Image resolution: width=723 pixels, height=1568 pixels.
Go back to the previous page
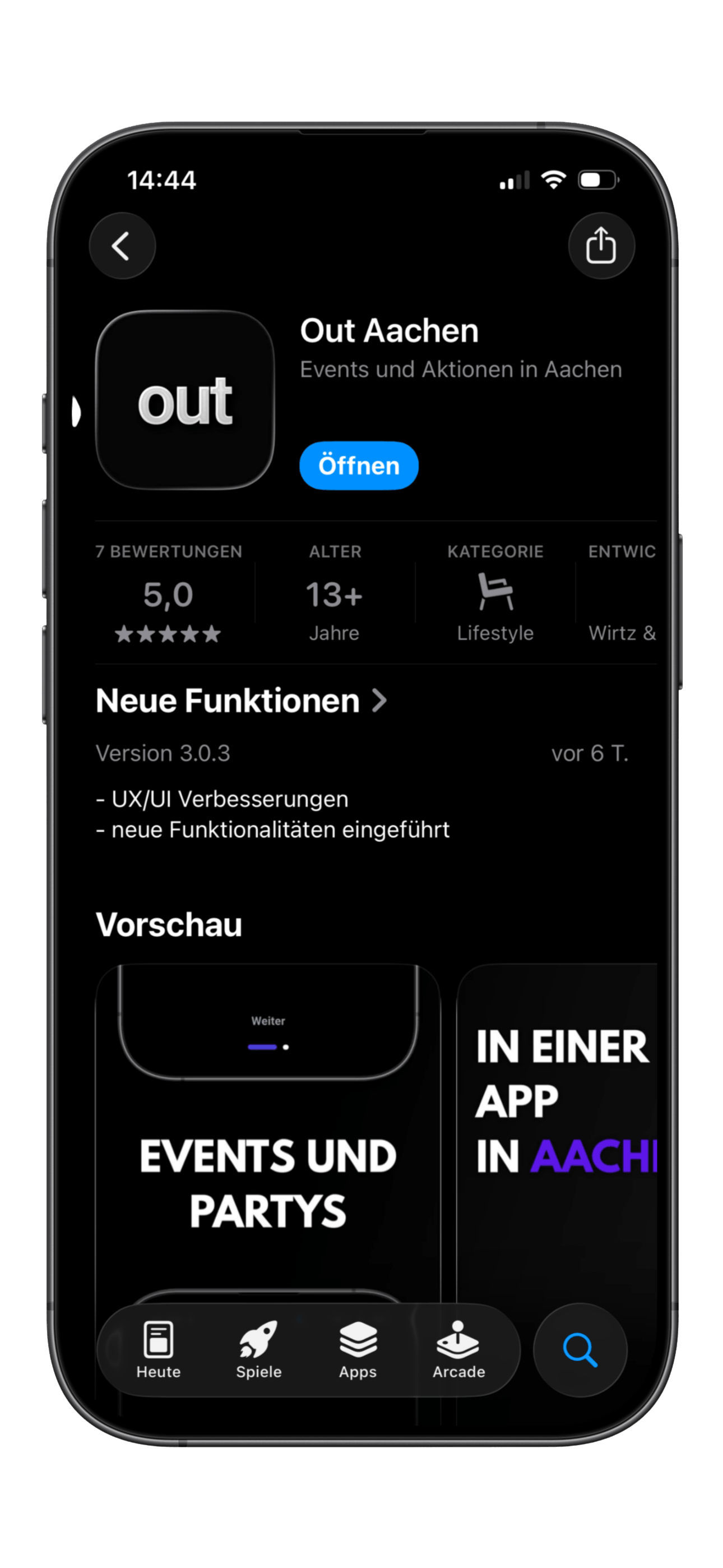tap(122, 246)
